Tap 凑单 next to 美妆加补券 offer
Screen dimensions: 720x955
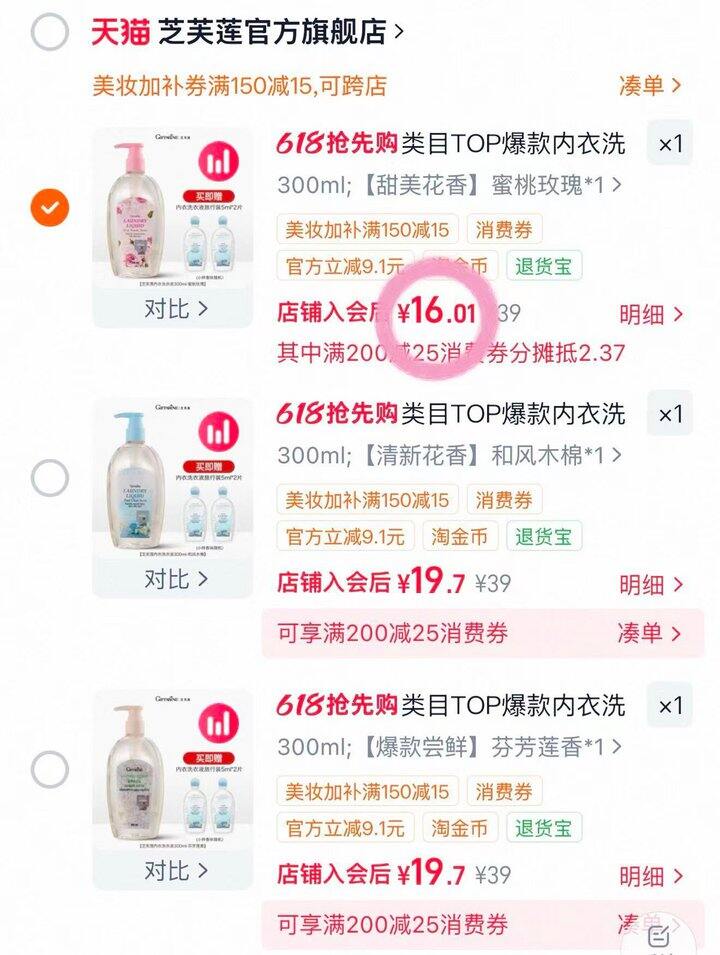tap(650, 85)
